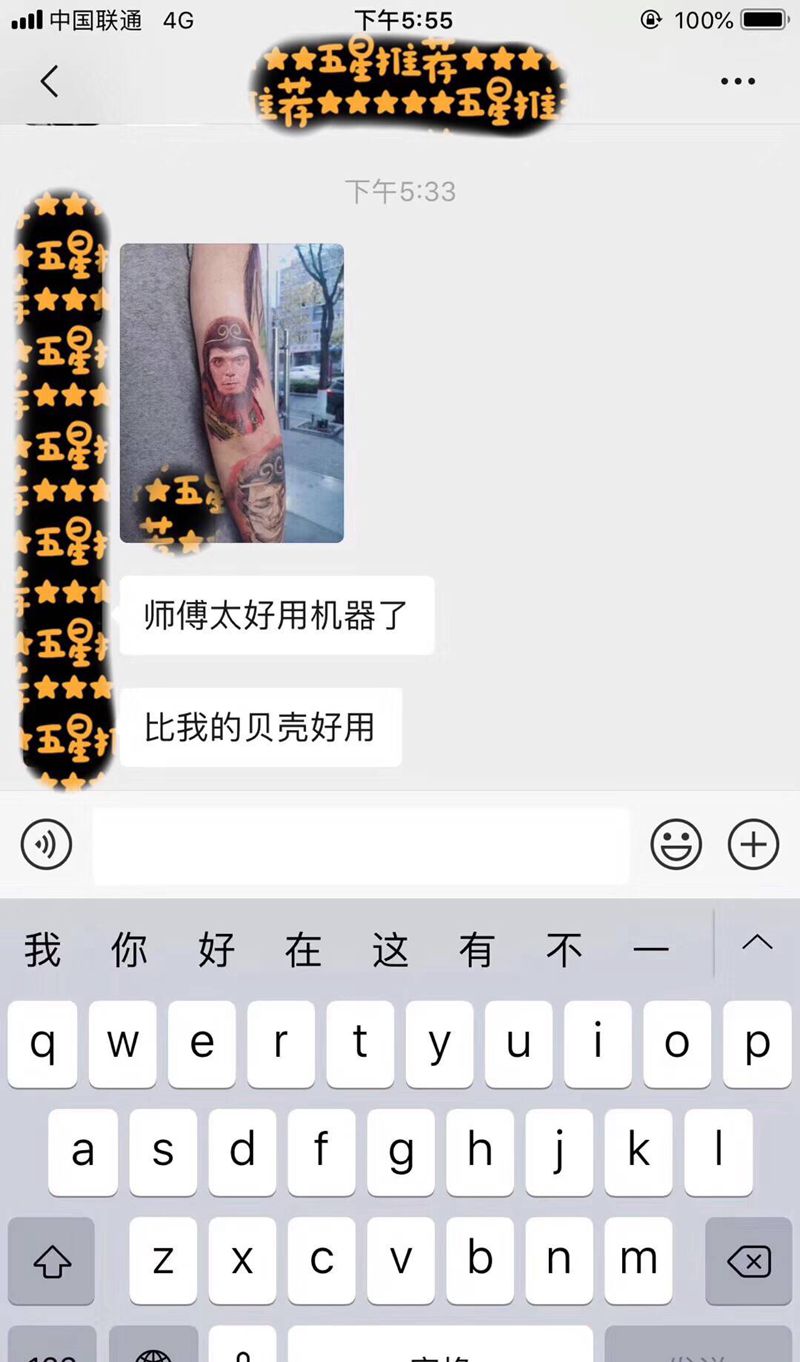
Task: Select the candidate word 好
Action: point(216,949)
